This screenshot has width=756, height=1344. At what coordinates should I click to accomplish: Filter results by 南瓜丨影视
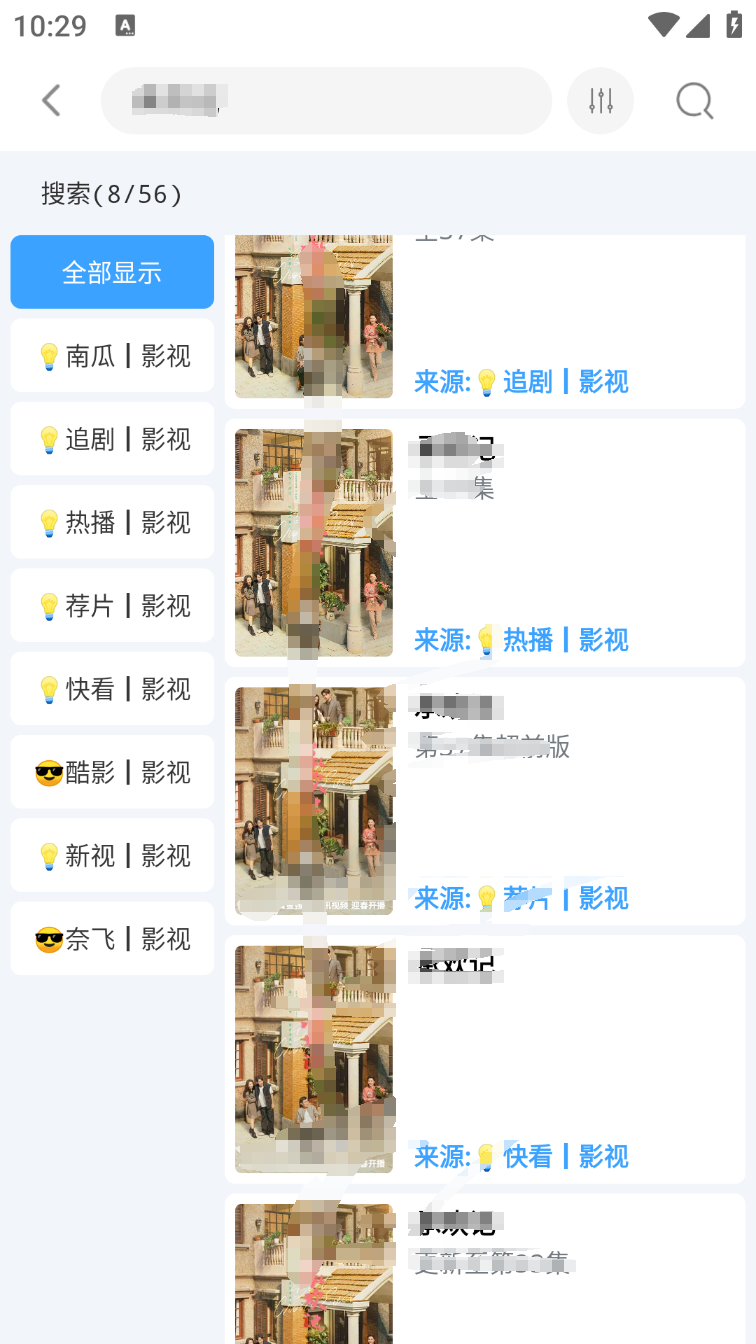click(x=112, y=356)
